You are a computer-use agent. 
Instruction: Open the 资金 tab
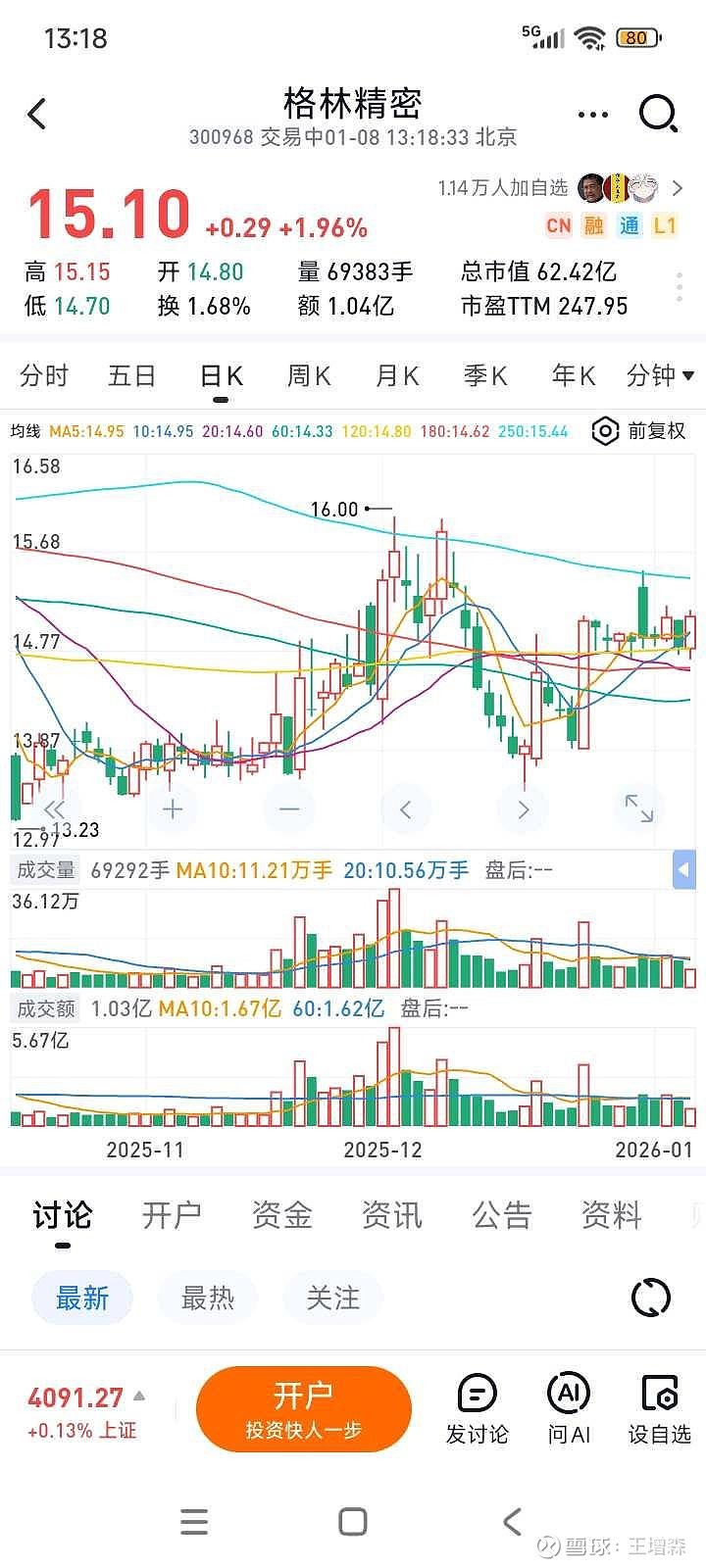(281, 1215)
